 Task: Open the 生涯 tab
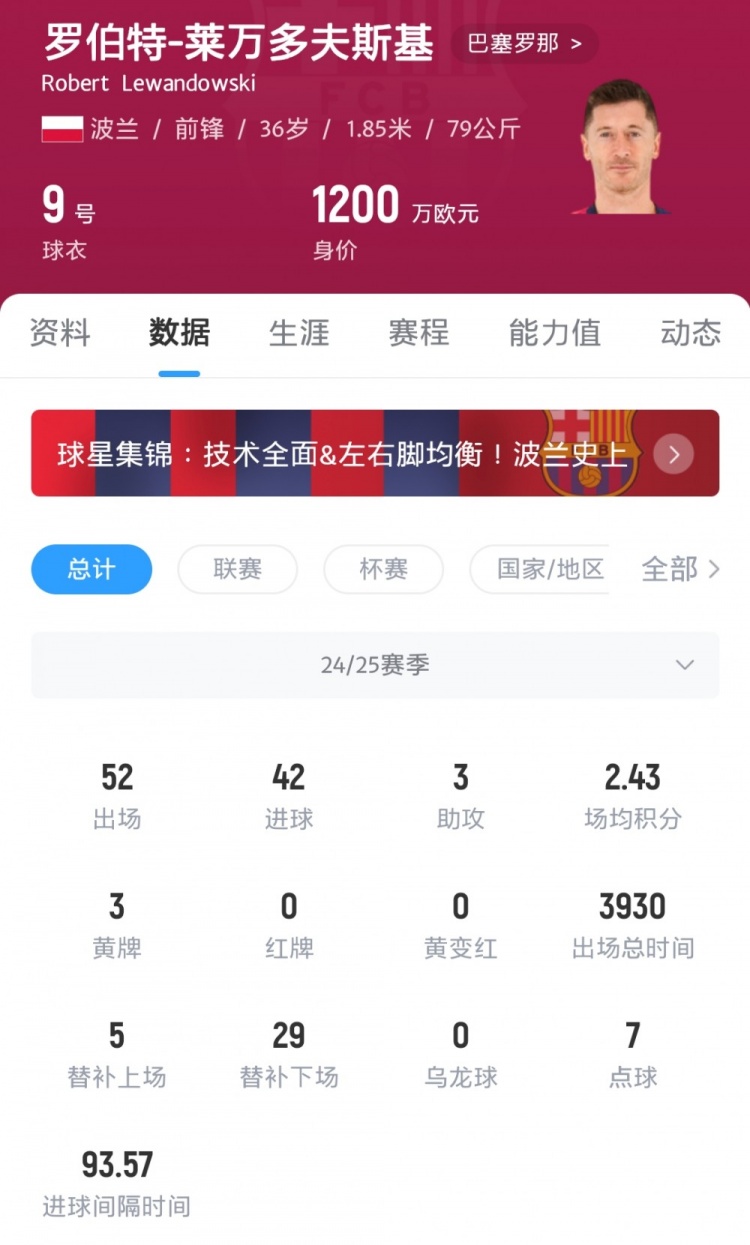point(299,332)
